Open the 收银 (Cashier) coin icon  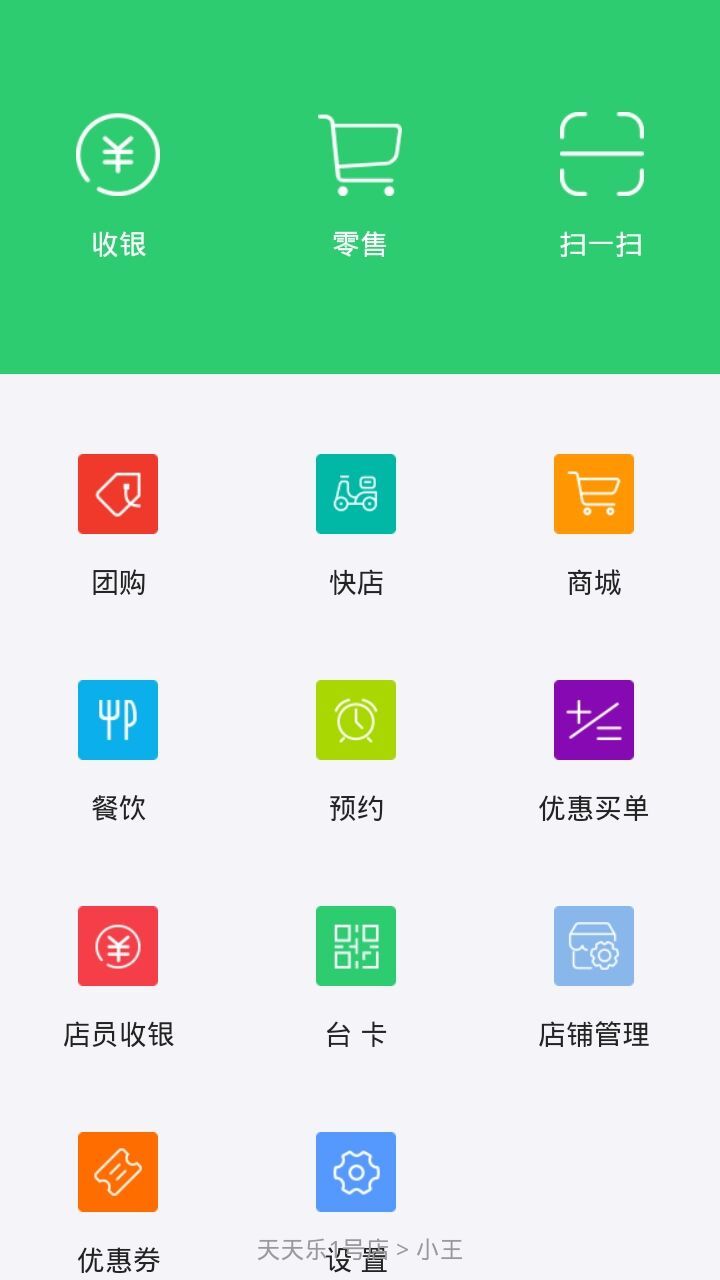pyautogui.click(x=117, y=155)
